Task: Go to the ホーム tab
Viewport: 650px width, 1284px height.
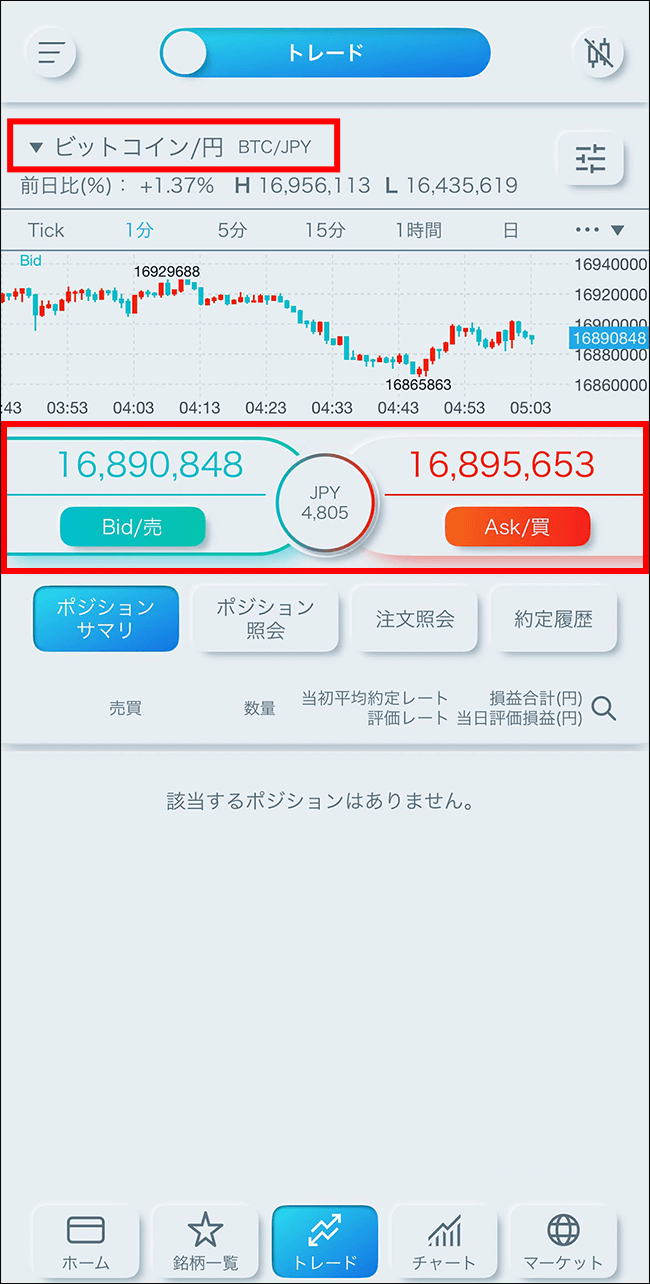Action: tap(86, 1241)
